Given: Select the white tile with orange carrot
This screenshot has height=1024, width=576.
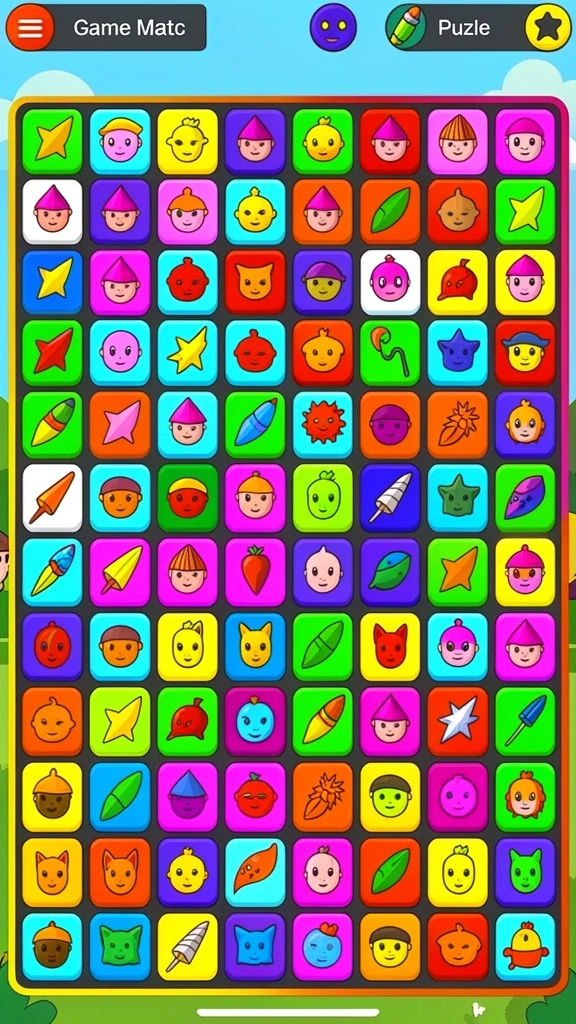Looking at the screenshot, I should click(52, 497).
